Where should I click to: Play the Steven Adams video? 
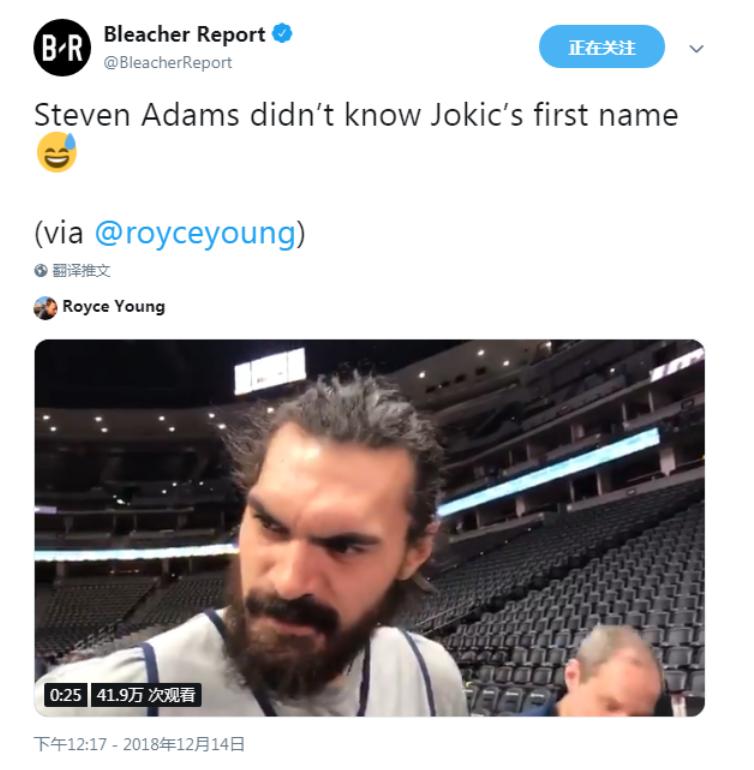[x=369, y=527]
